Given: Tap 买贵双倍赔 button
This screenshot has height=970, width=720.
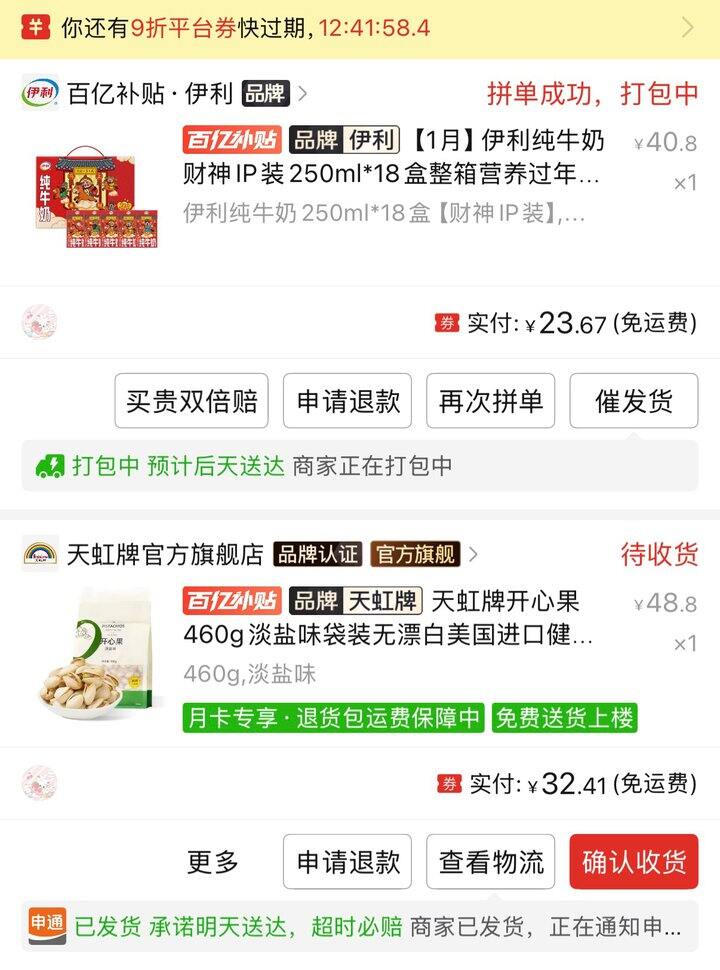Looking at the screenshot, I should tap(192, 401).
